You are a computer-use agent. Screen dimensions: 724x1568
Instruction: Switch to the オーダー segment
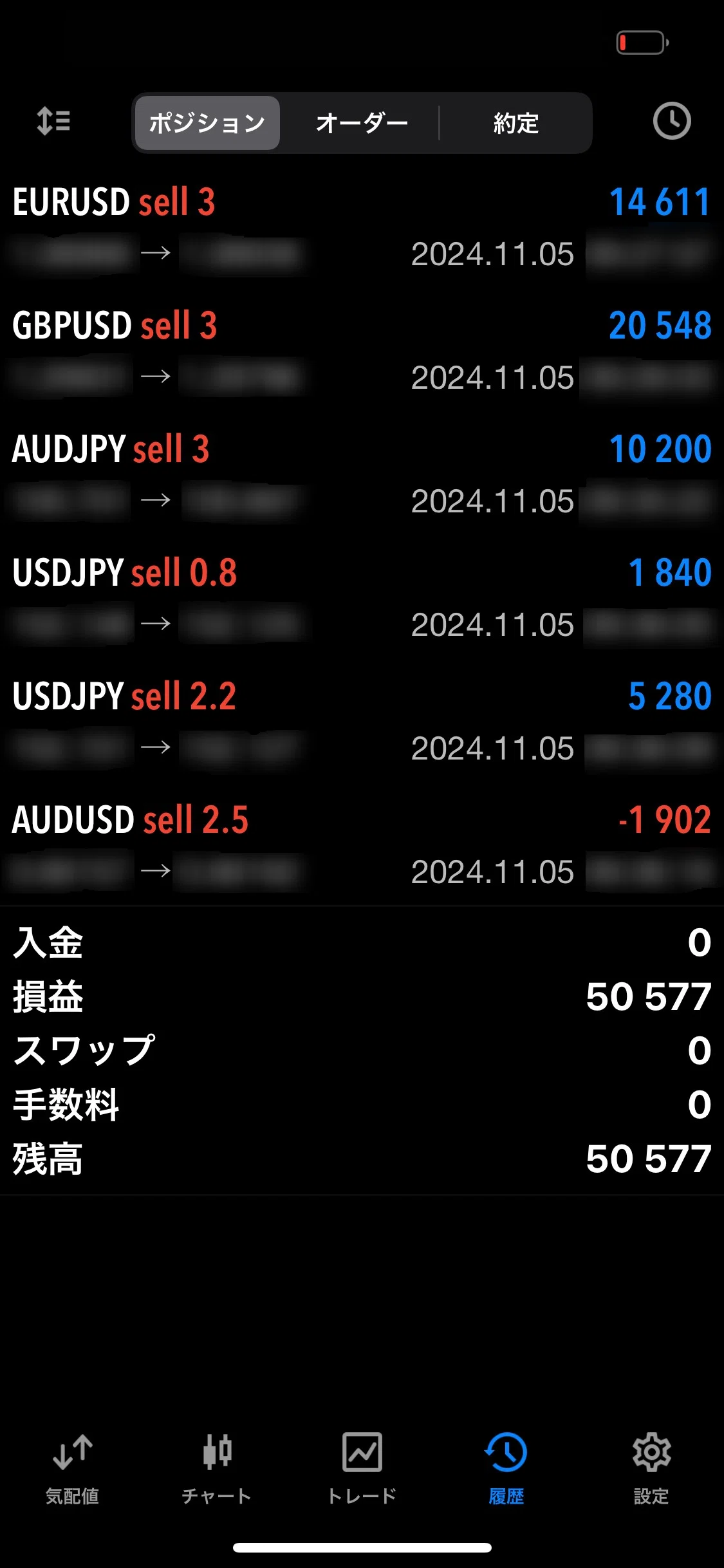(362, 123)
